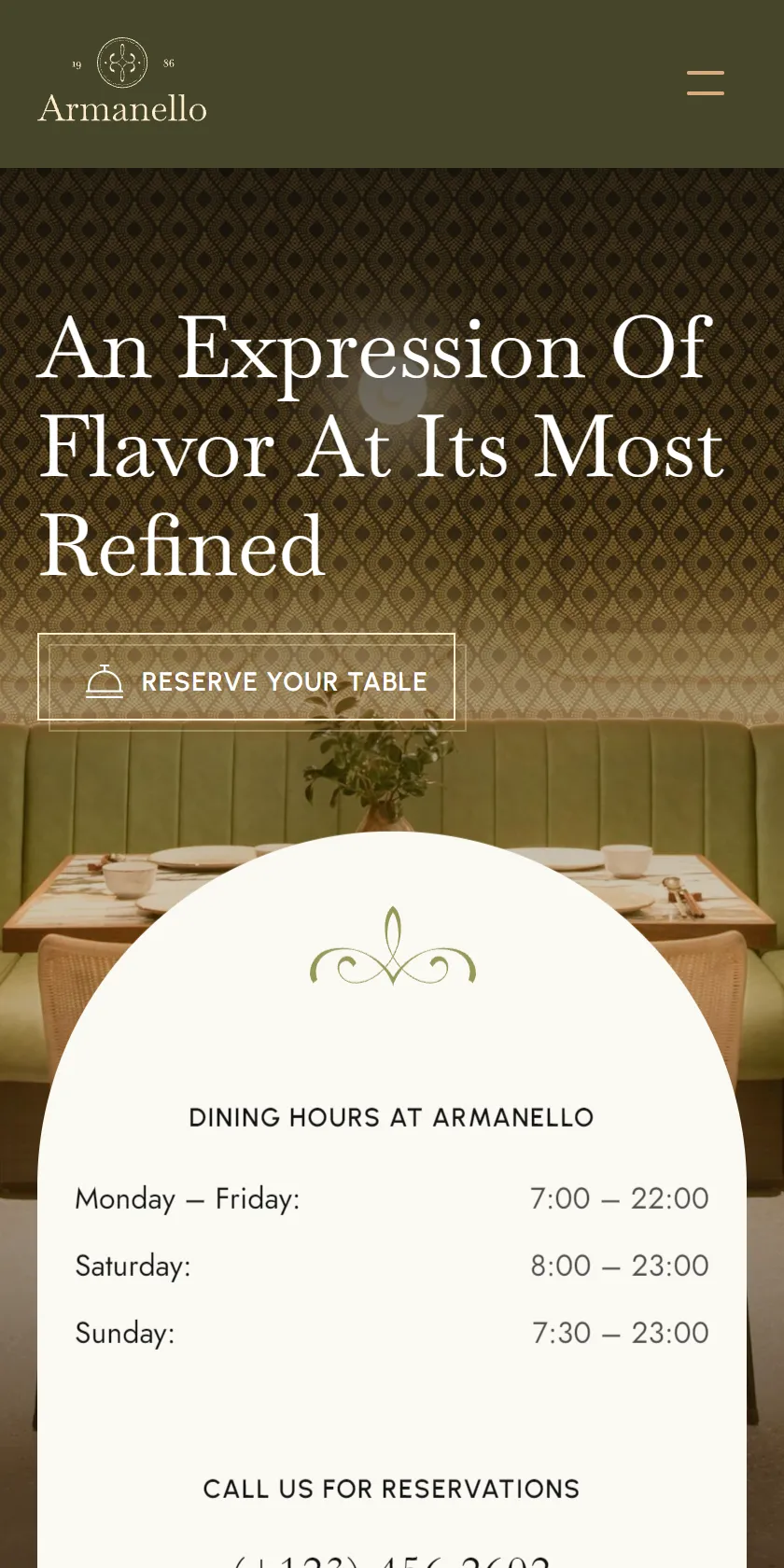Viewport: 784px width, 1568px height.
Task: Tap Reserve Your Table button
Action: tap(246, 677)
